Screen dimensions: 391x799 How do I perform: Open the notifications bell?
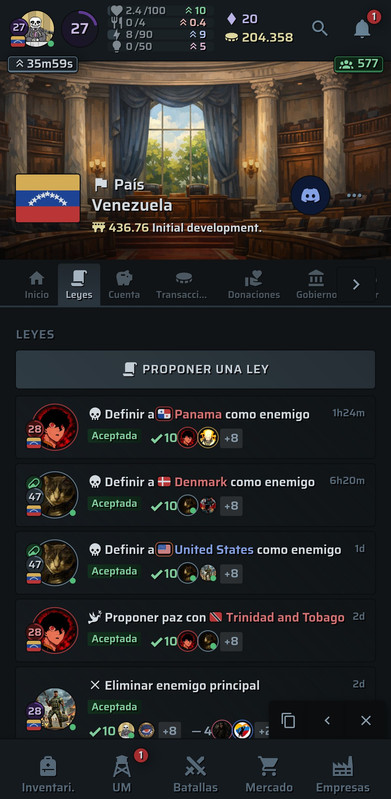362,29
